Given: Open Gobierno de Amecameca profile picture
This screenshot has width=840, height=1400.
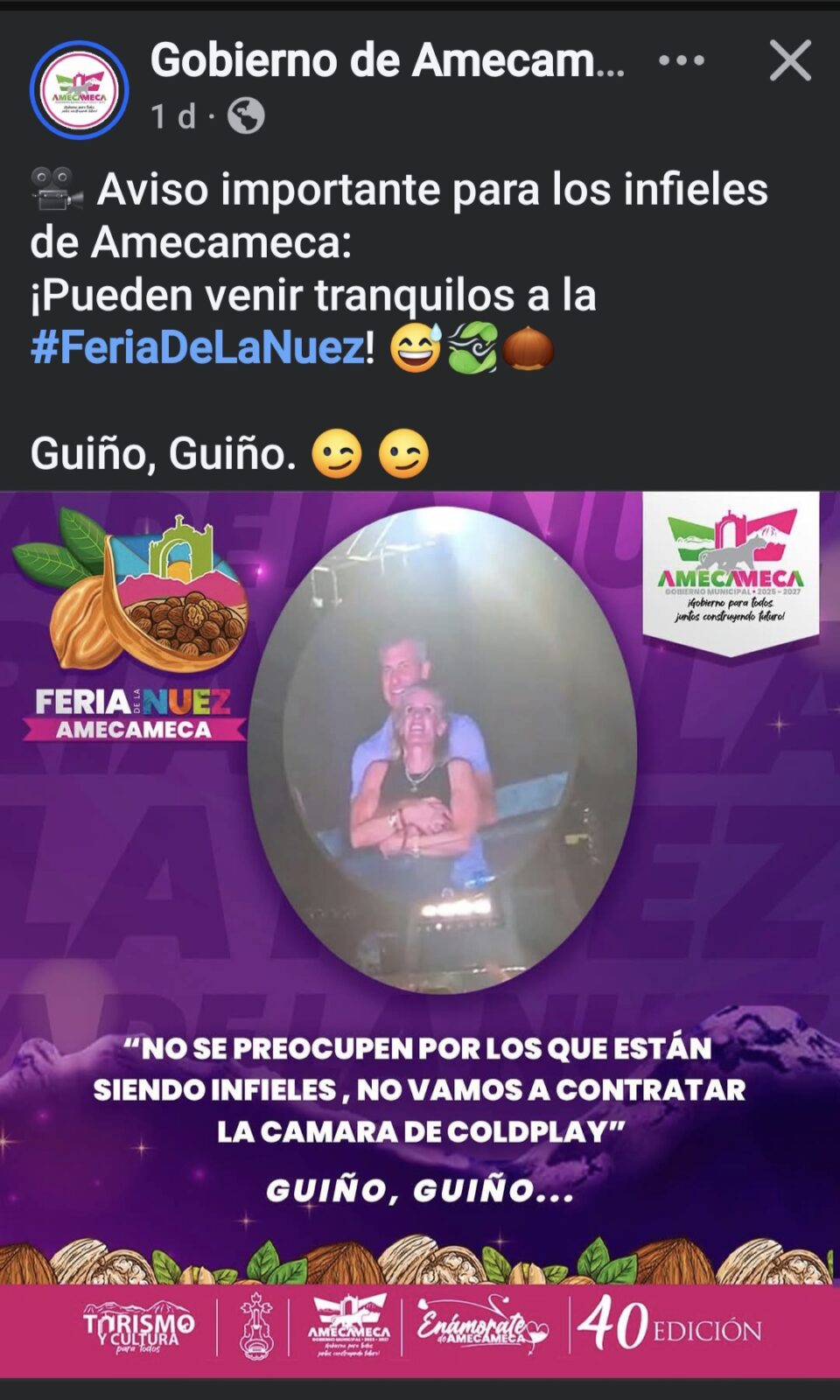Looking at the screenshot, I should coord(80,89).
